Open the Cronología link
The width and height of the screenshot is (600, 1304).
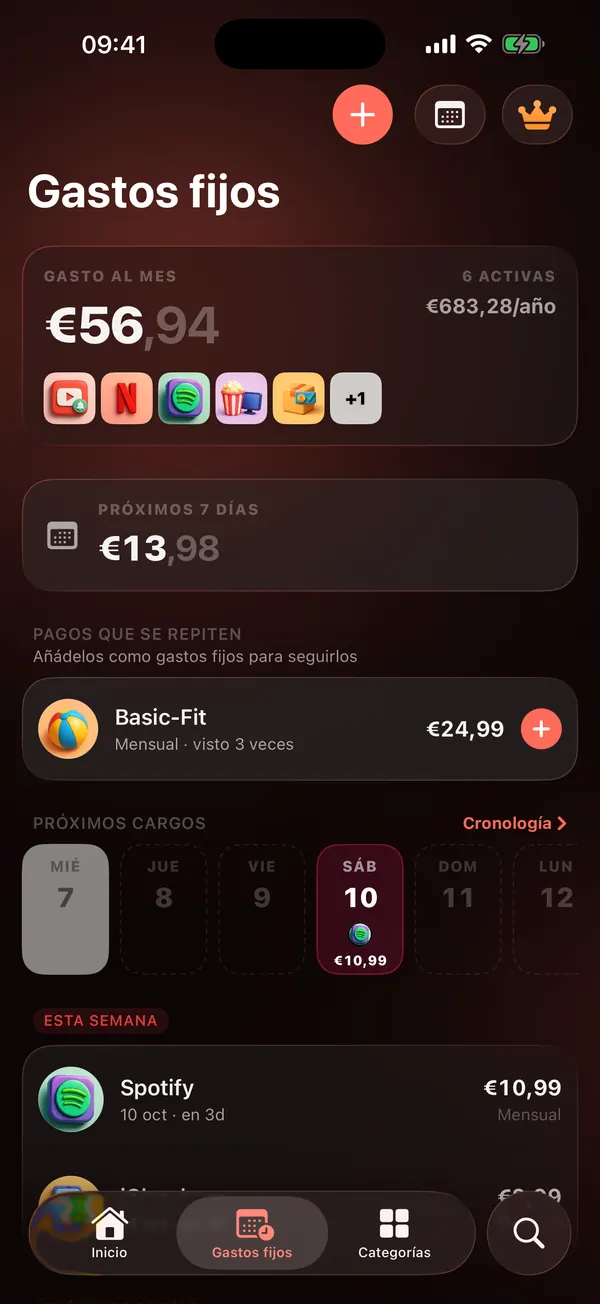[x=515, y=823]
